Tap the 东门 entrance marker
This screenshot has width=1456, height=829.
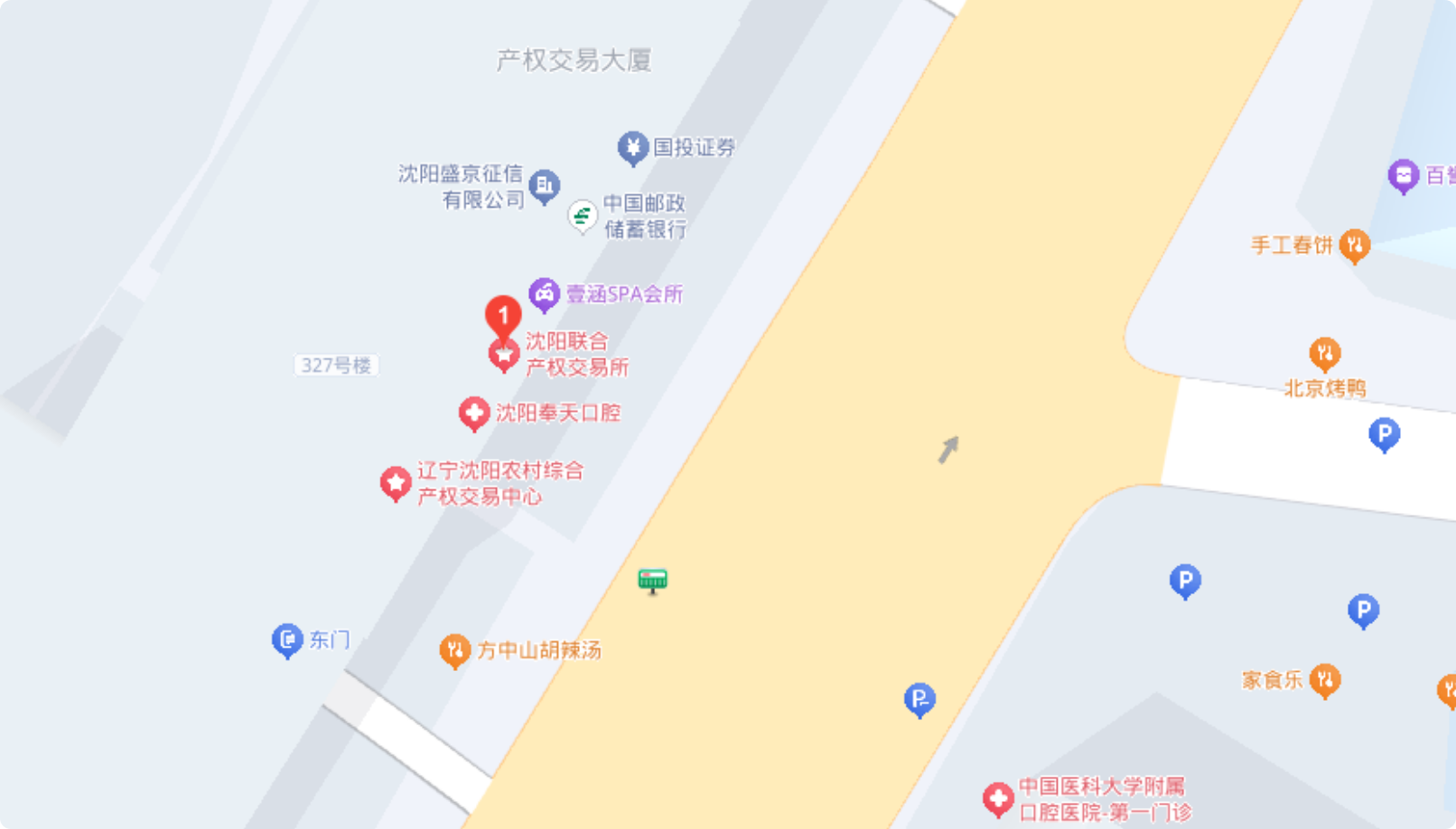[287, 639]
